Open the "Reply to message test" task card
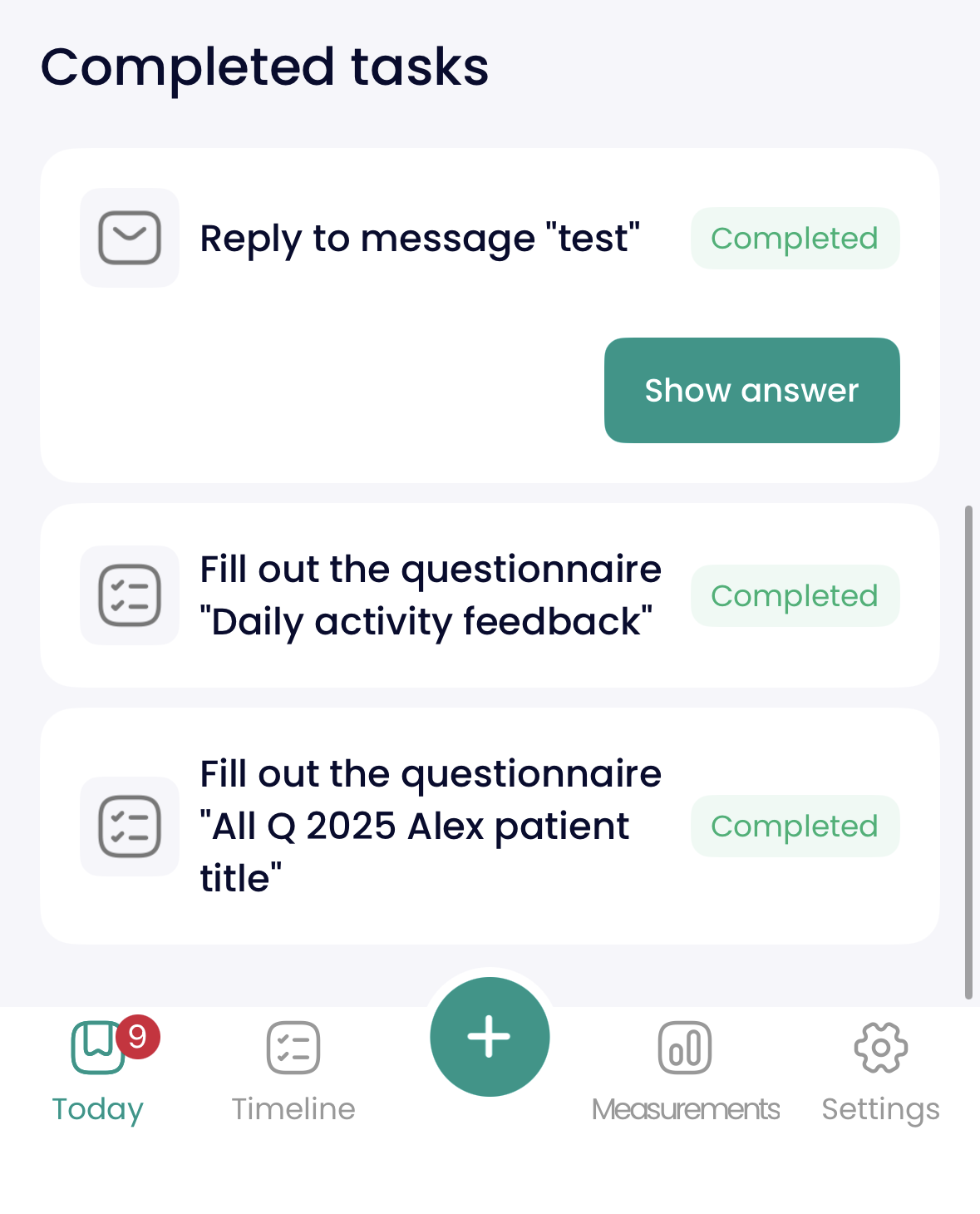 click(x=420, y=239)
